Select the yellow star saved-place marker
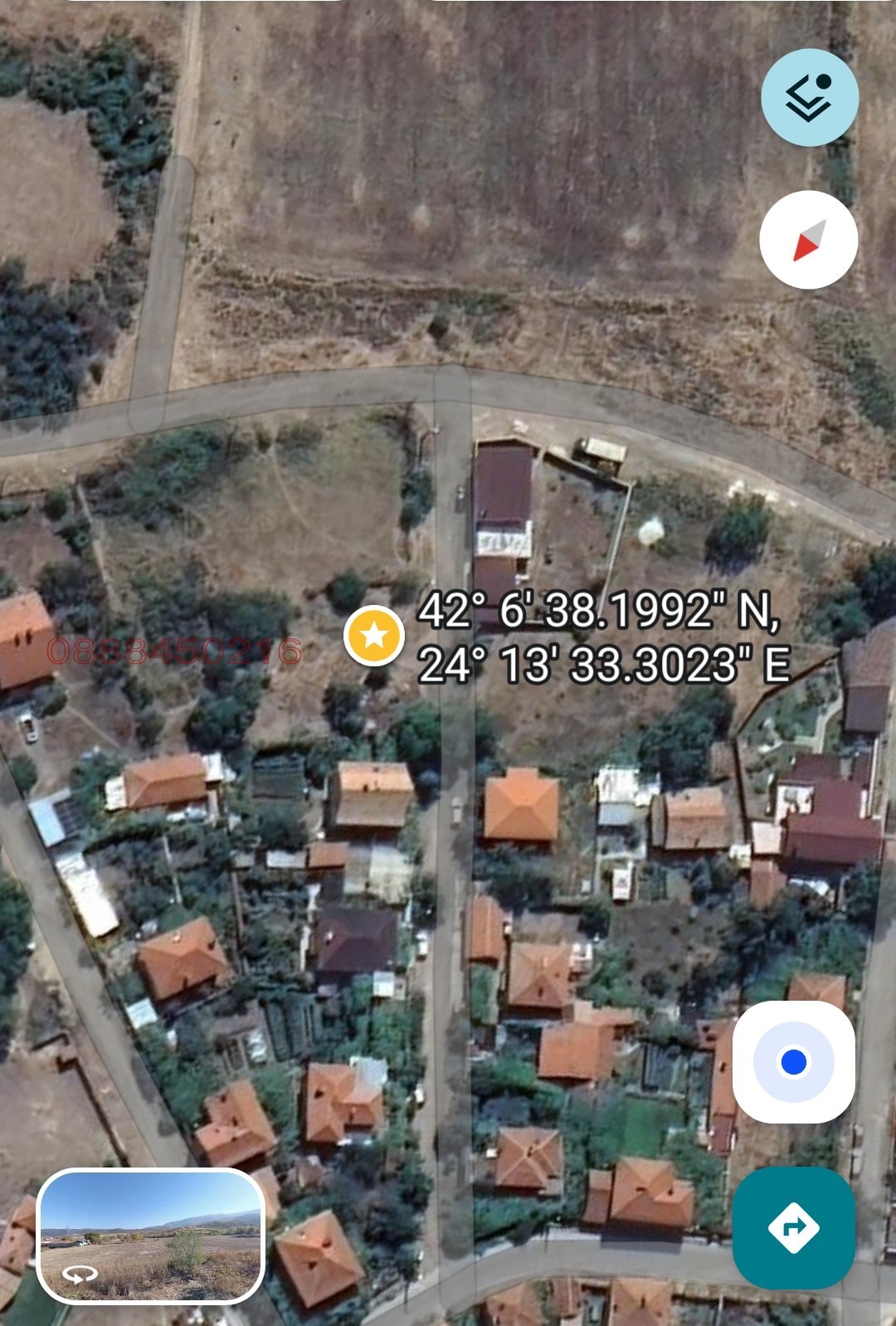896x1326 pixels. (x=374, y=637)
